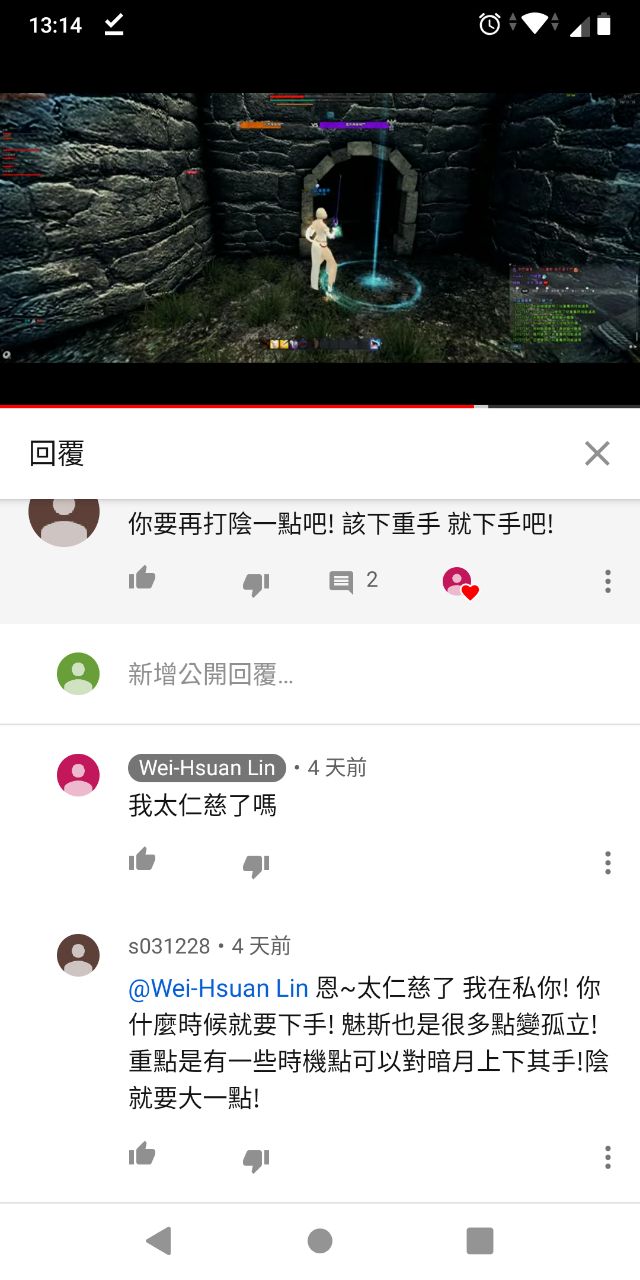Viewport: 640px width, 1280px height.
Task: Like the comment 你要再打陰一點吧
Action: (x=142, y=579)
